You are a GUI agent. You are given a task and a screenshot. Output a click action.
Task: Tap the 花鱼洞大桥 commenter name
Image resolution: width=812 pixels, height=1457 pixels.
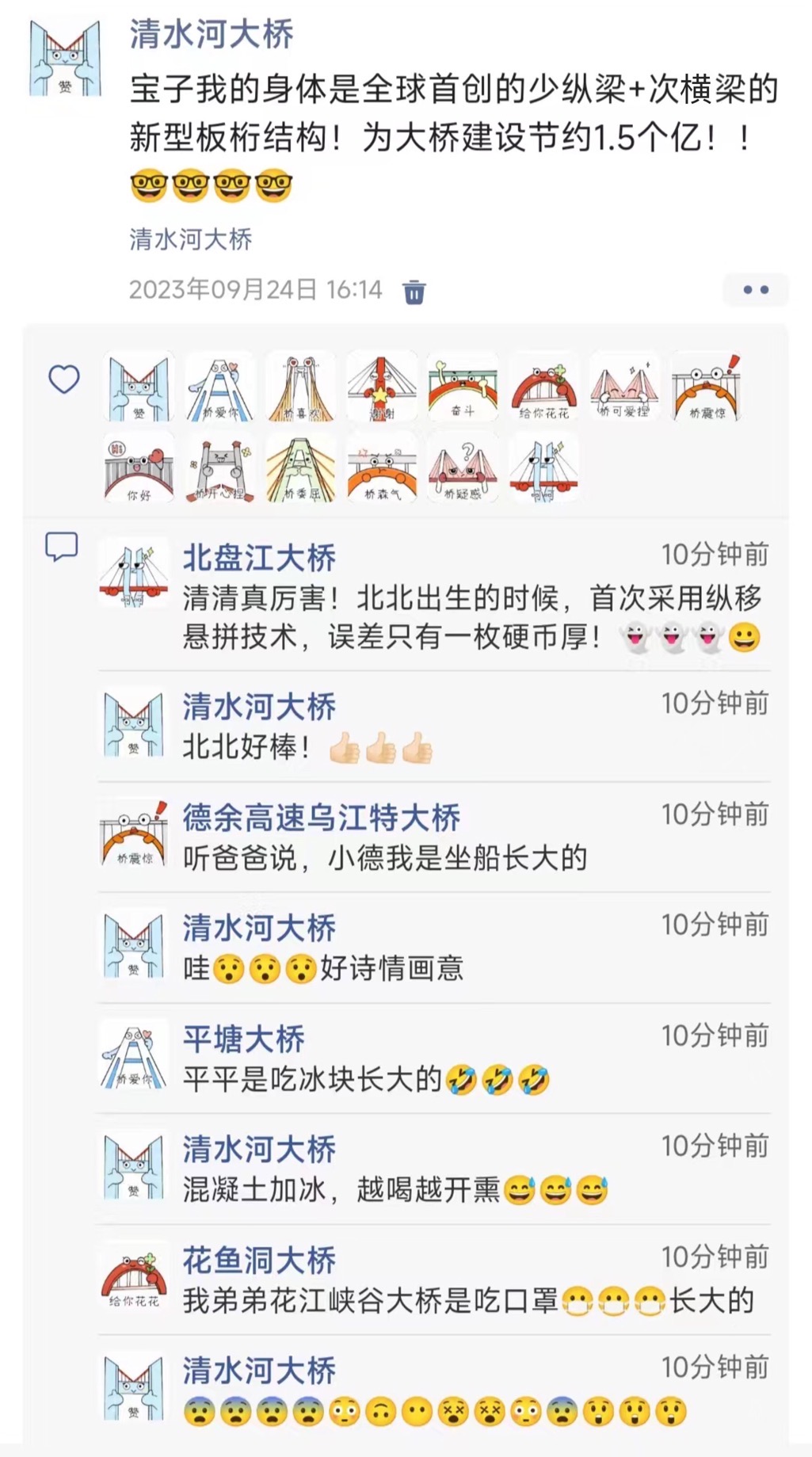(x=259, y=1260)
